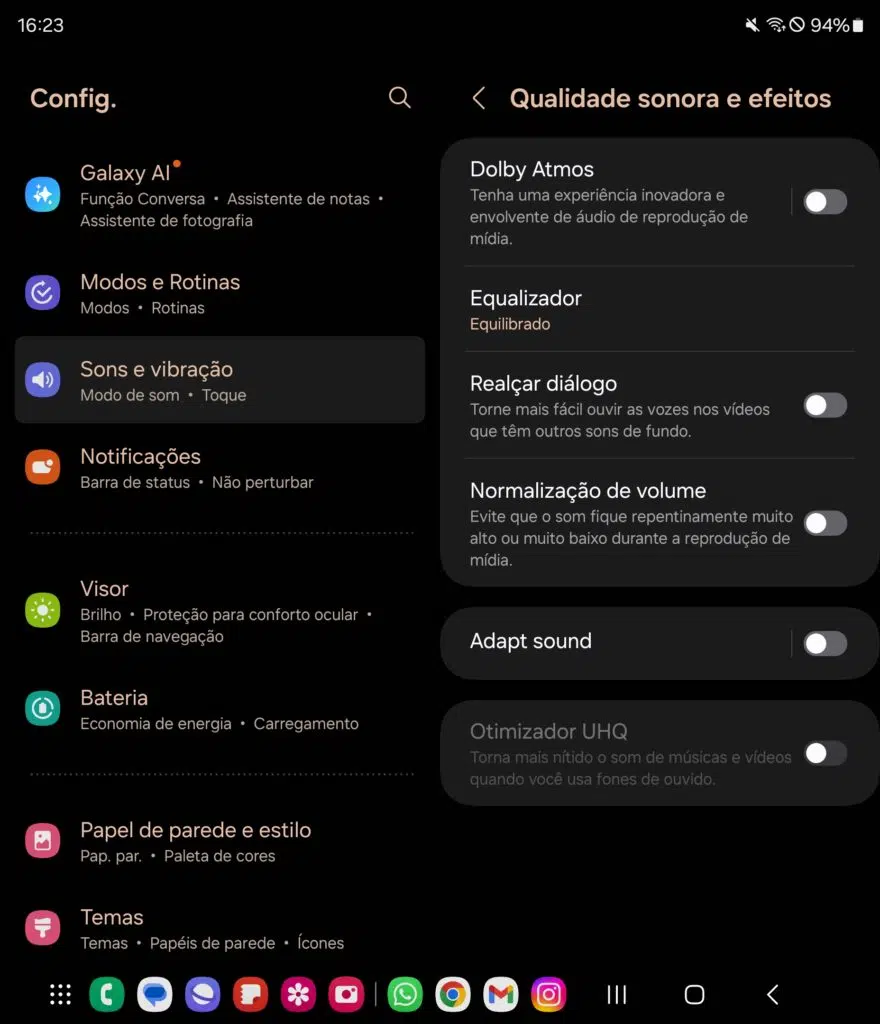This screenshot has width=880, height=1024.
Task: Launch Chrome from the bottom bar
Action: [451, 995]
